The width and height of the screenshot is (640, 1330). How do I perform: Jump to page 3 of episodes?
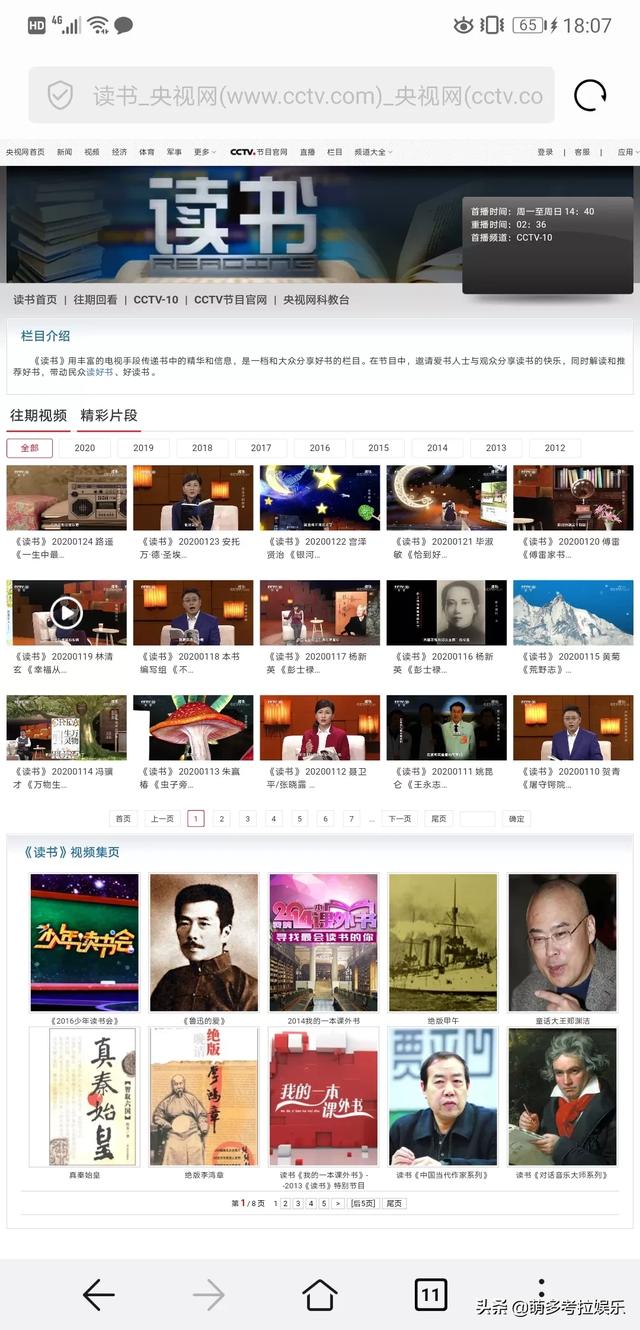click(x=248, y=818)
